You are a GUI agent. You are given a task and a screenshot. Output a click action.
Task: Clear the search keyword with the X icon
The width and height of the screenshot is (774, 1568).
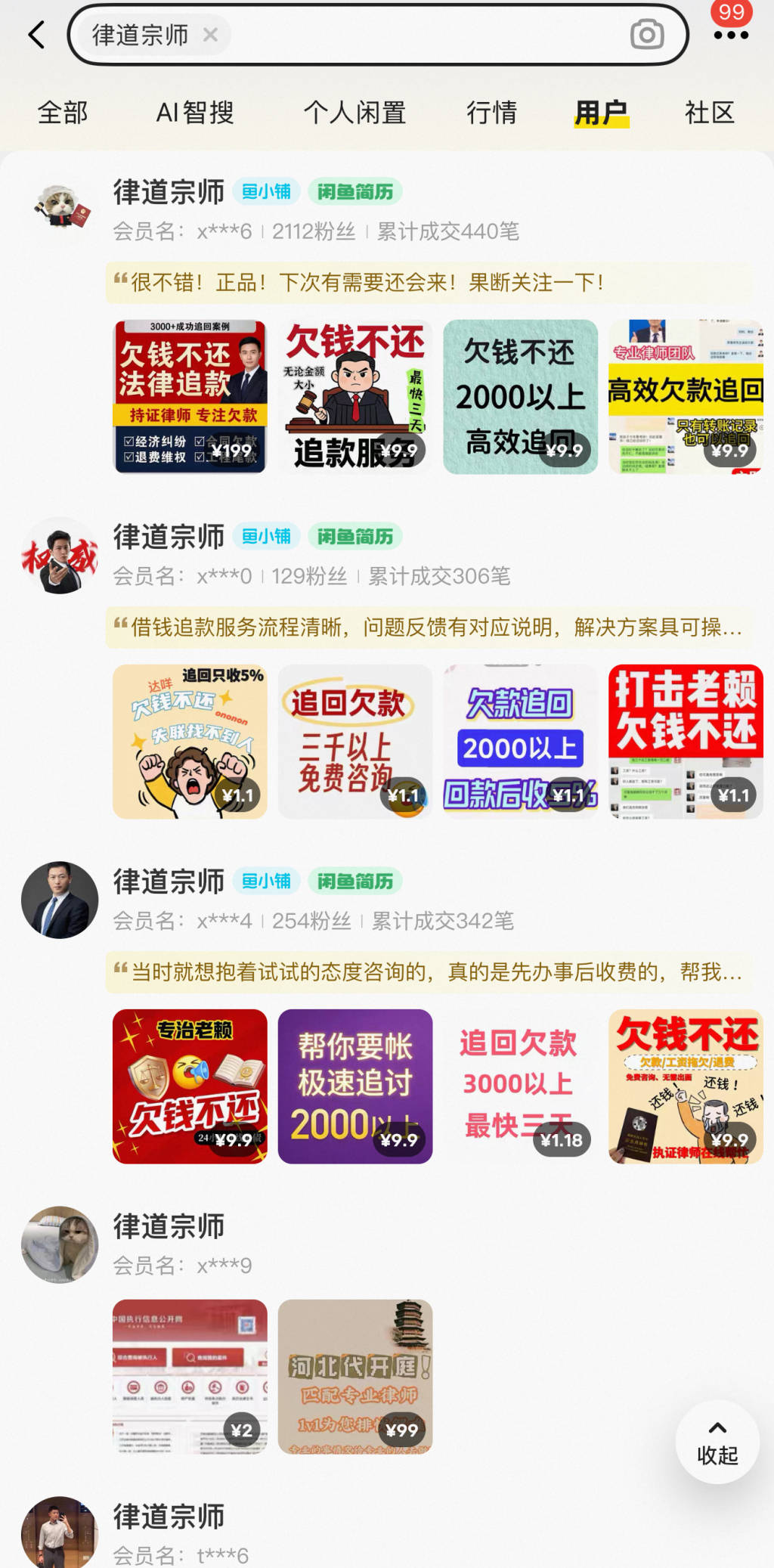[210, 35]
